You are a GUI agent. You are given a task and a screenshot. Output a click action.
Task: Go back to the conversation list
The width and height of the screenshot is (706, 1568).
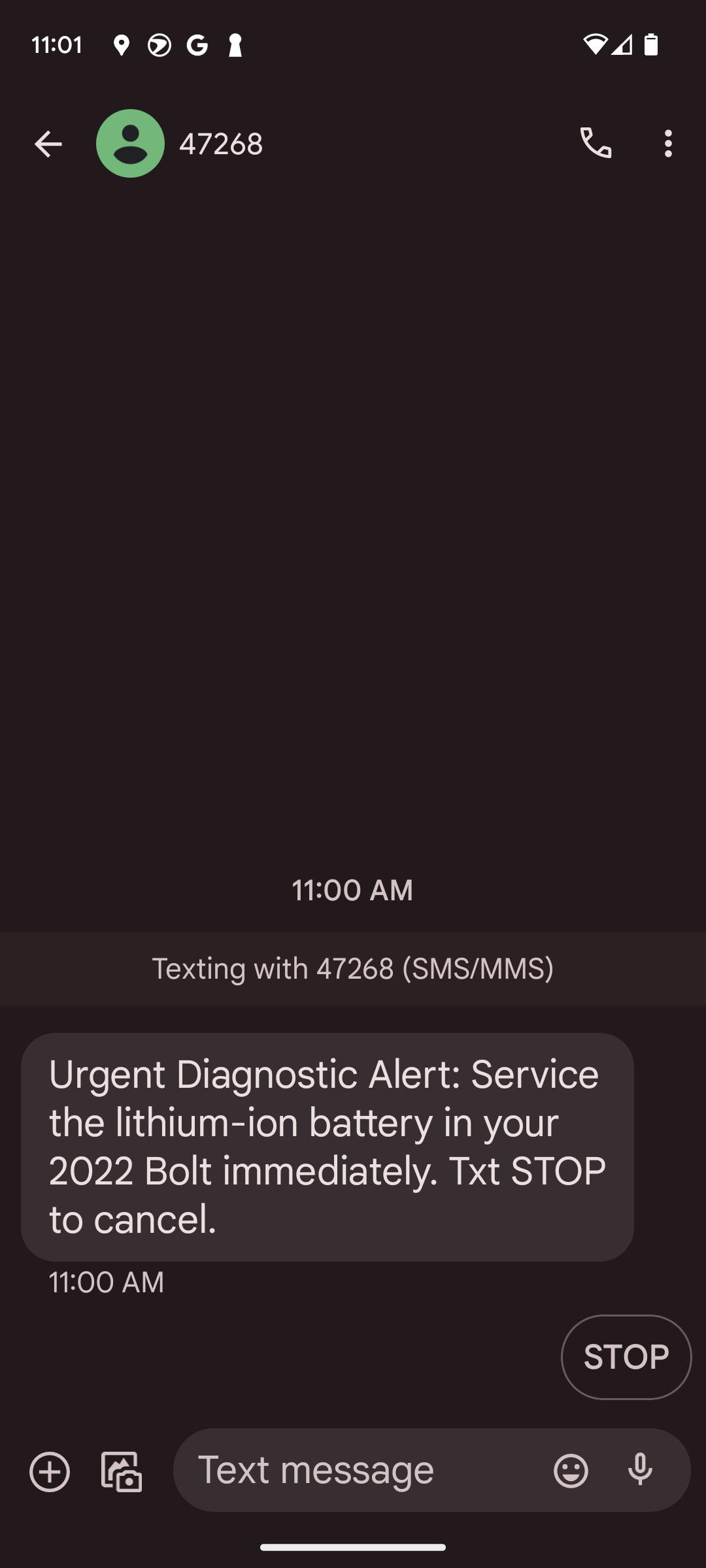48,144
